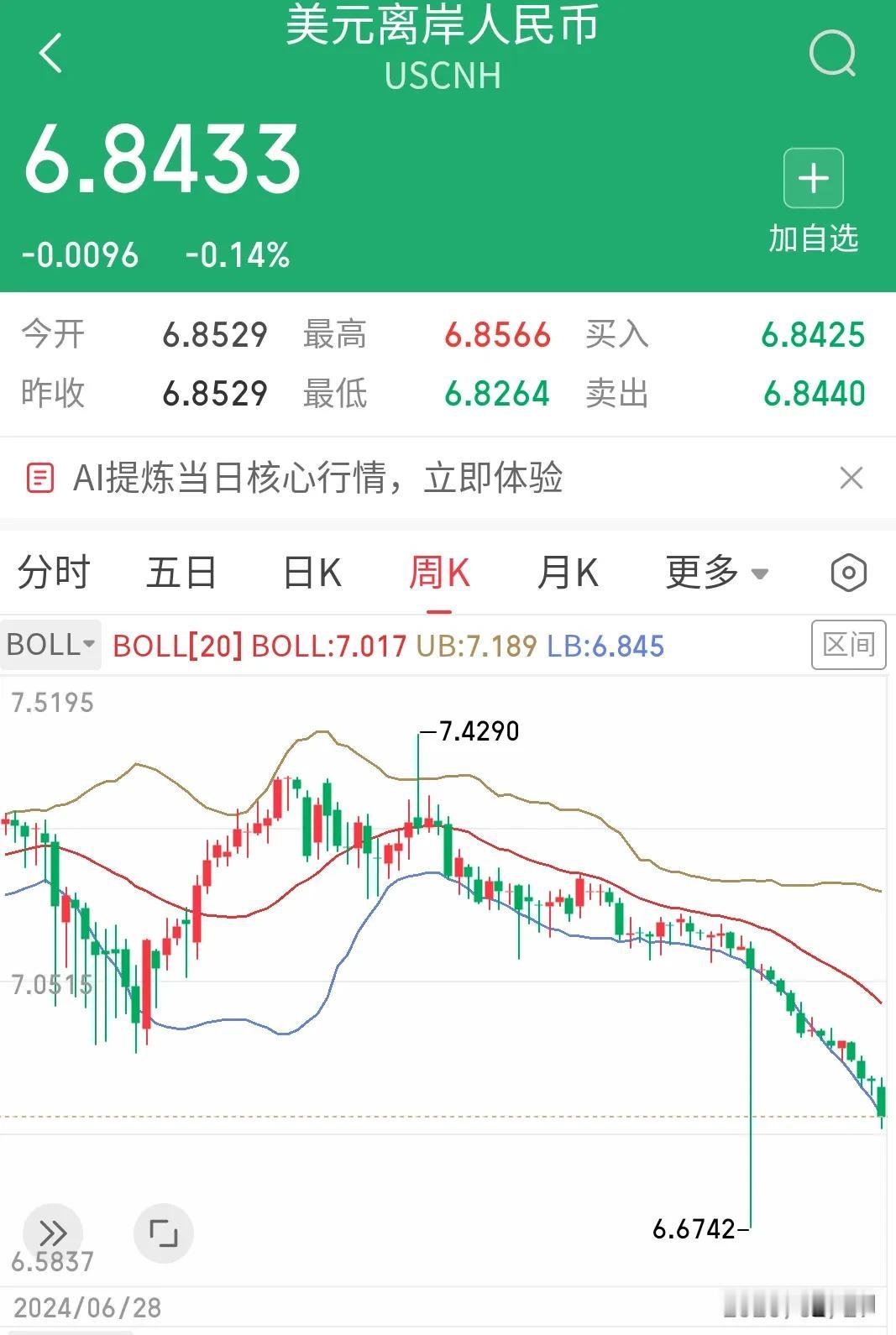Dismiss the AI core market banner

click(852, 478)
